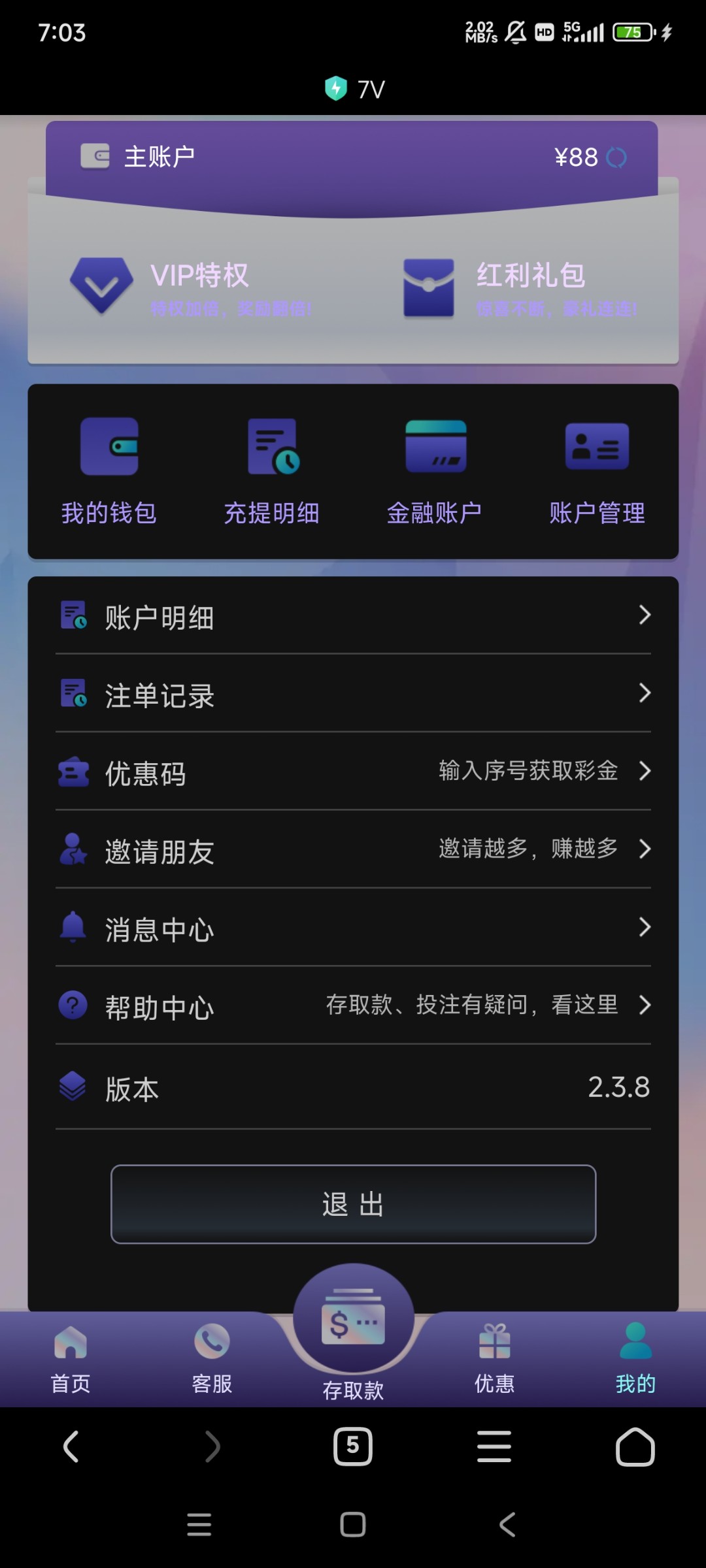Switch to the 优惠 promotions tab
This screenshot has width=706, height=1568.
[494, 1359]
